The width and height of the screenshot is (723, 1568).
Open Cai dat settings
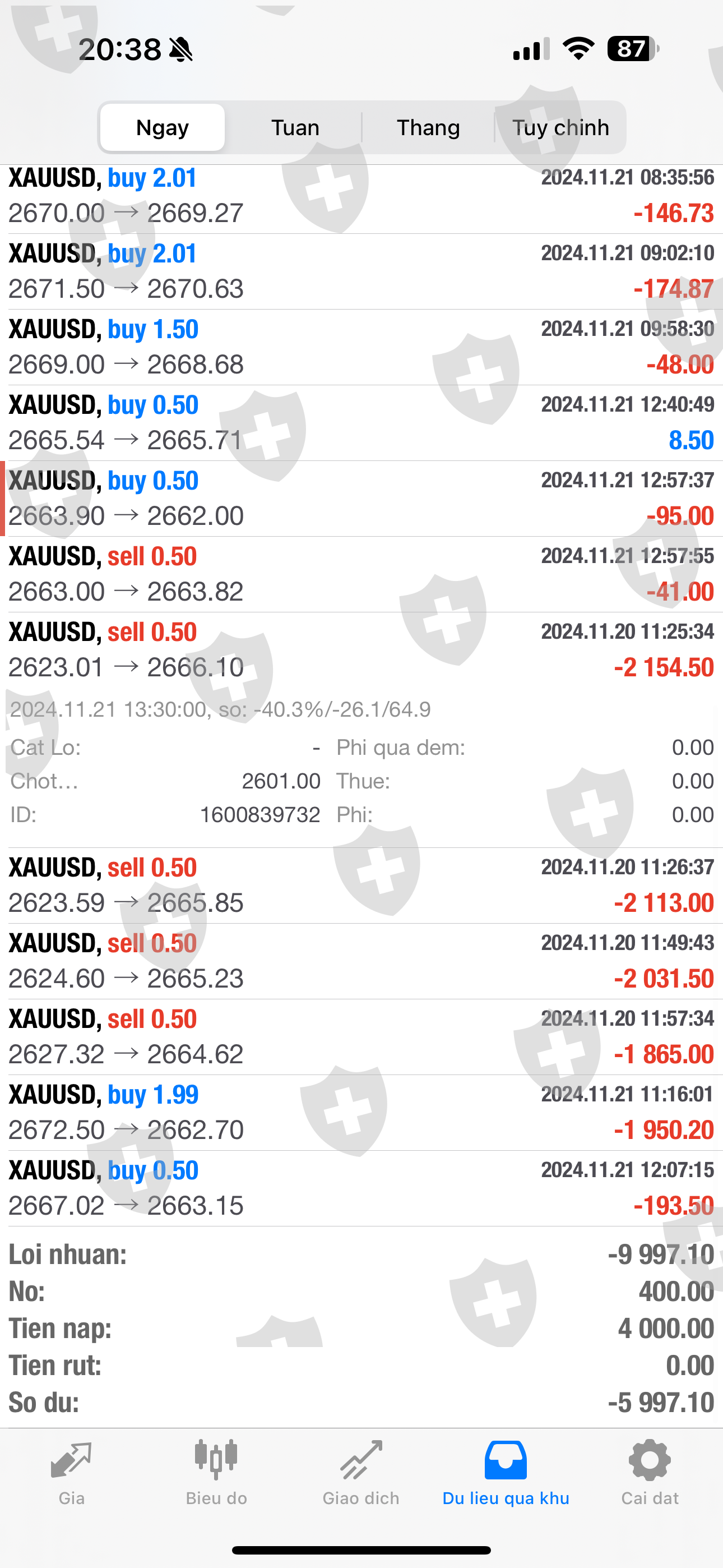pyautogui.click(x=650, y=1472)
